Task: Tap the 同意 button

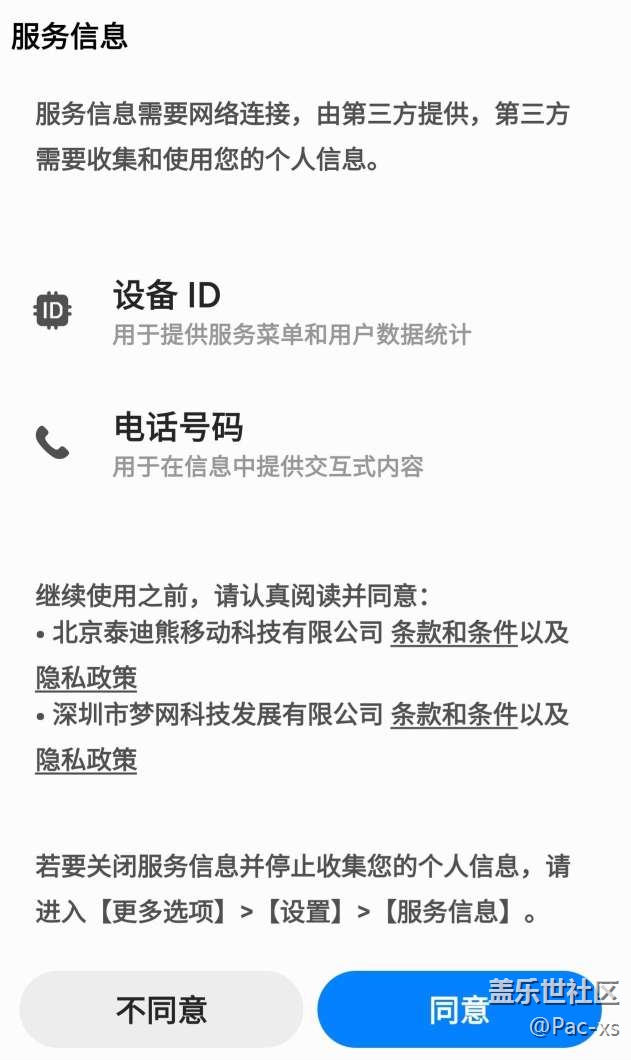Action: coord(459,1009)
